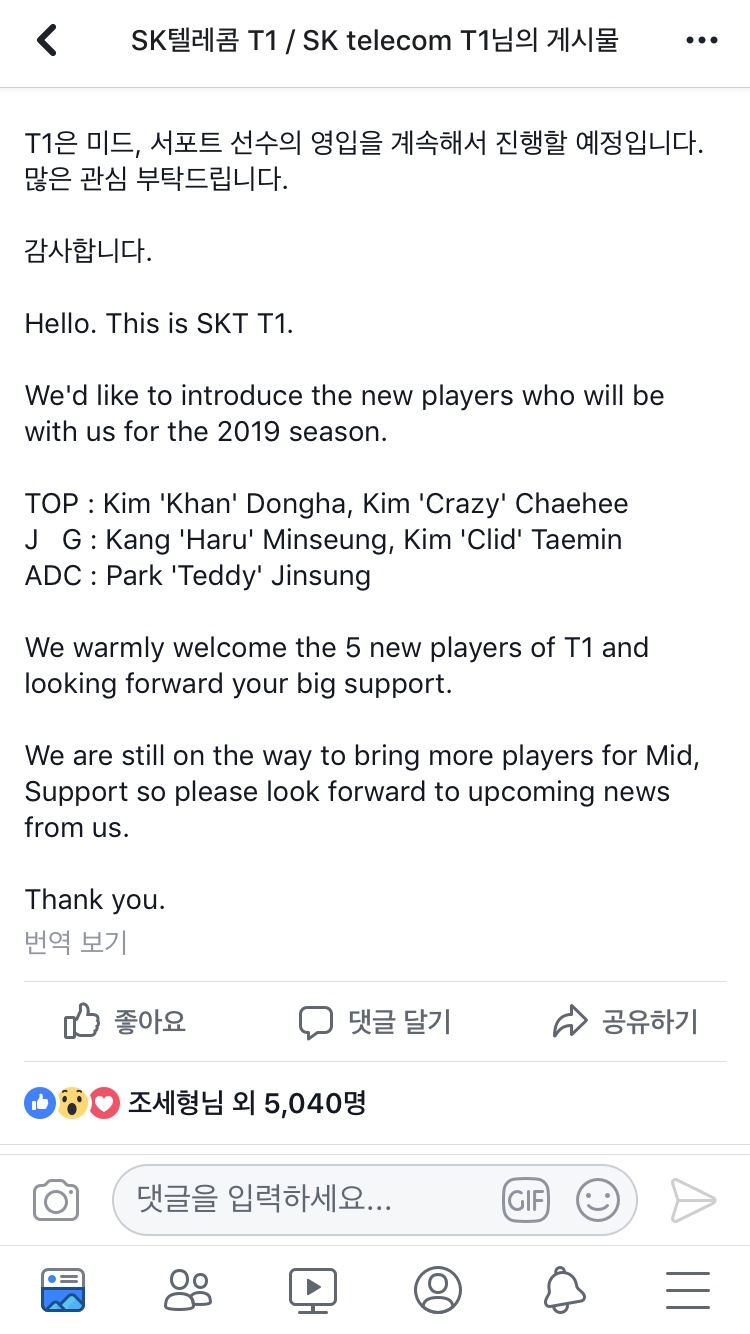Switch to the News Feed tab
The height and width of the screenshot is (1334, 750).
[63, 1290]
